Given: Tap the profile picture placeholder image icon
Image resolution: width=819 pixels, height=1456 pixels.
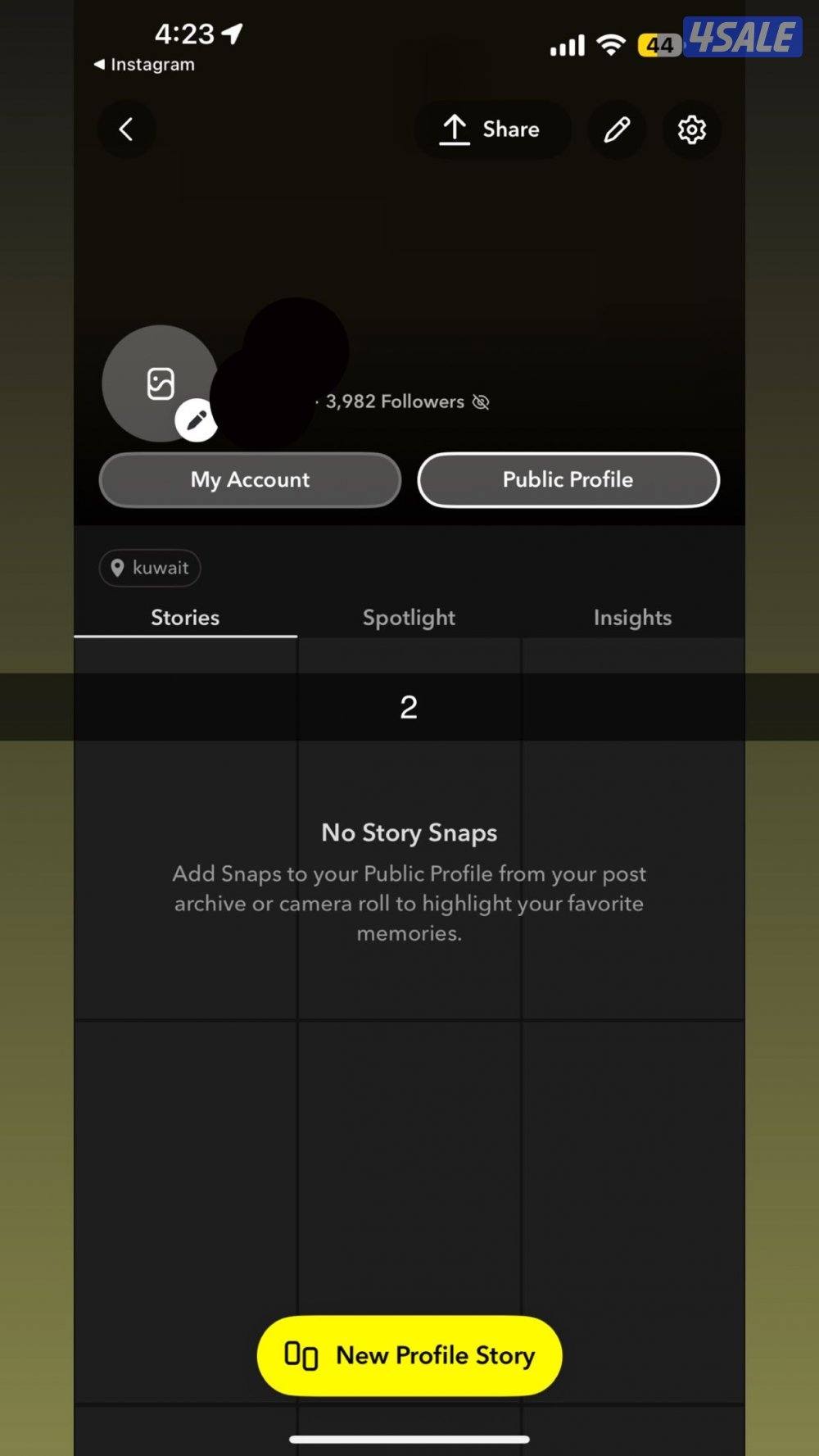Looking at the screenshot, I should point(161,383).
